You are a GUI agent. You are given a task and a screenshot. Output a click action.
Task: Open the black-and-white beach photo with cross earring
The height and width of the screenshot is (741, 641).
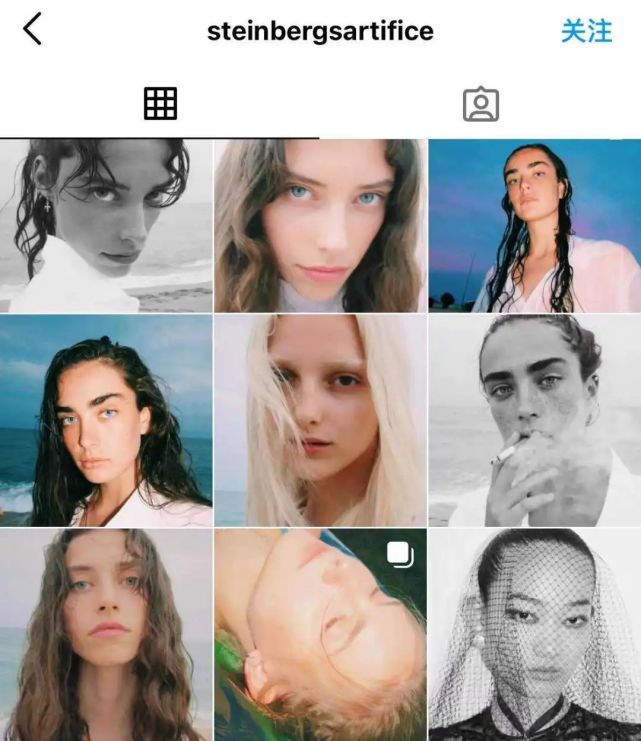coord(106,225)
